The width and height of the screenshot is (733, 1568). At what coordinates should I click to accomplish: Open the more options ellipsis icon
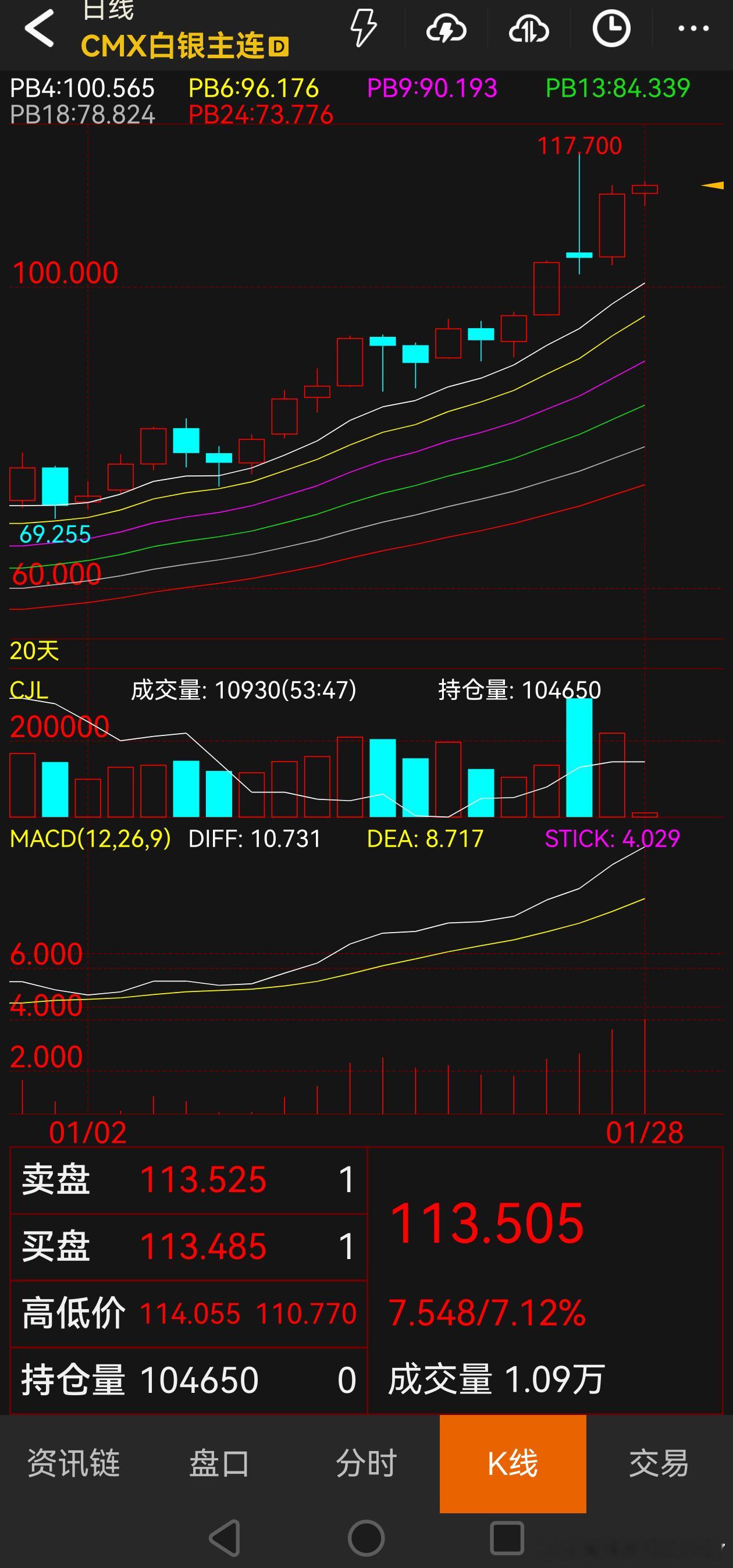693,29
